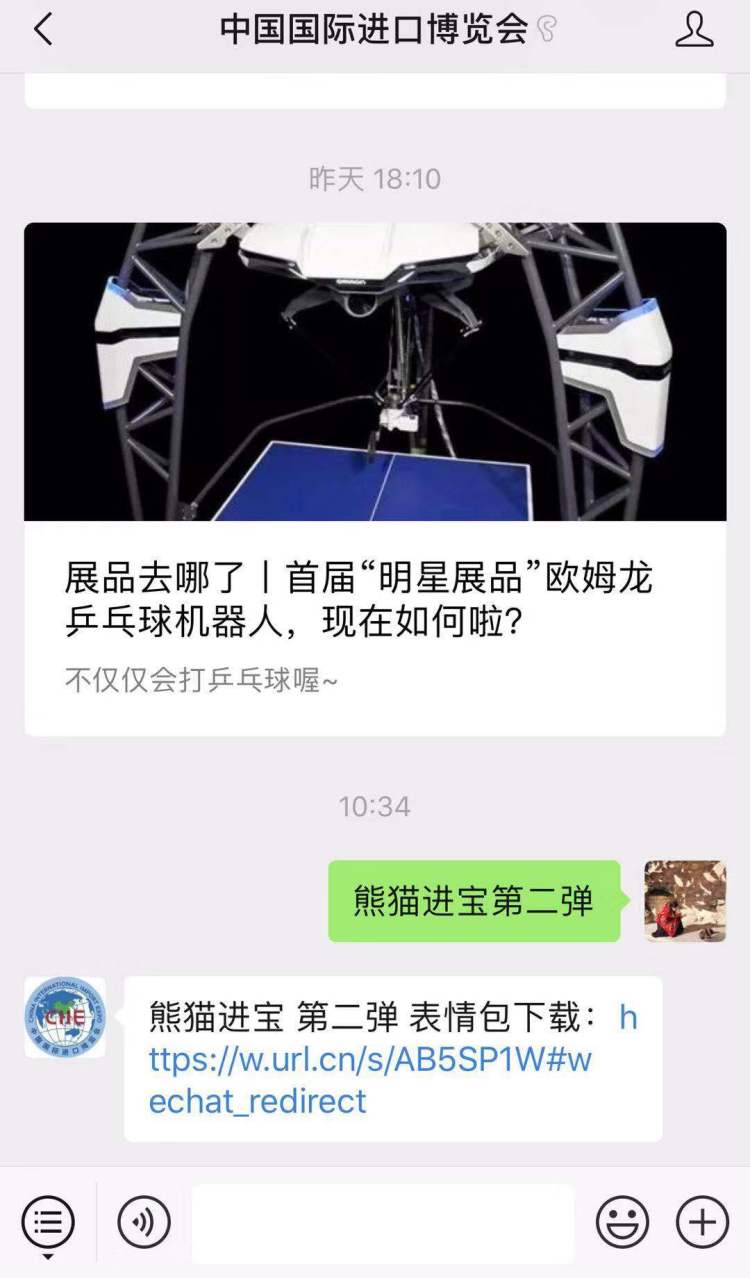The width and height of the screenshot is (750, 1278).
Task: Tap the CIIE account avatar
Action: [65, 1017]
